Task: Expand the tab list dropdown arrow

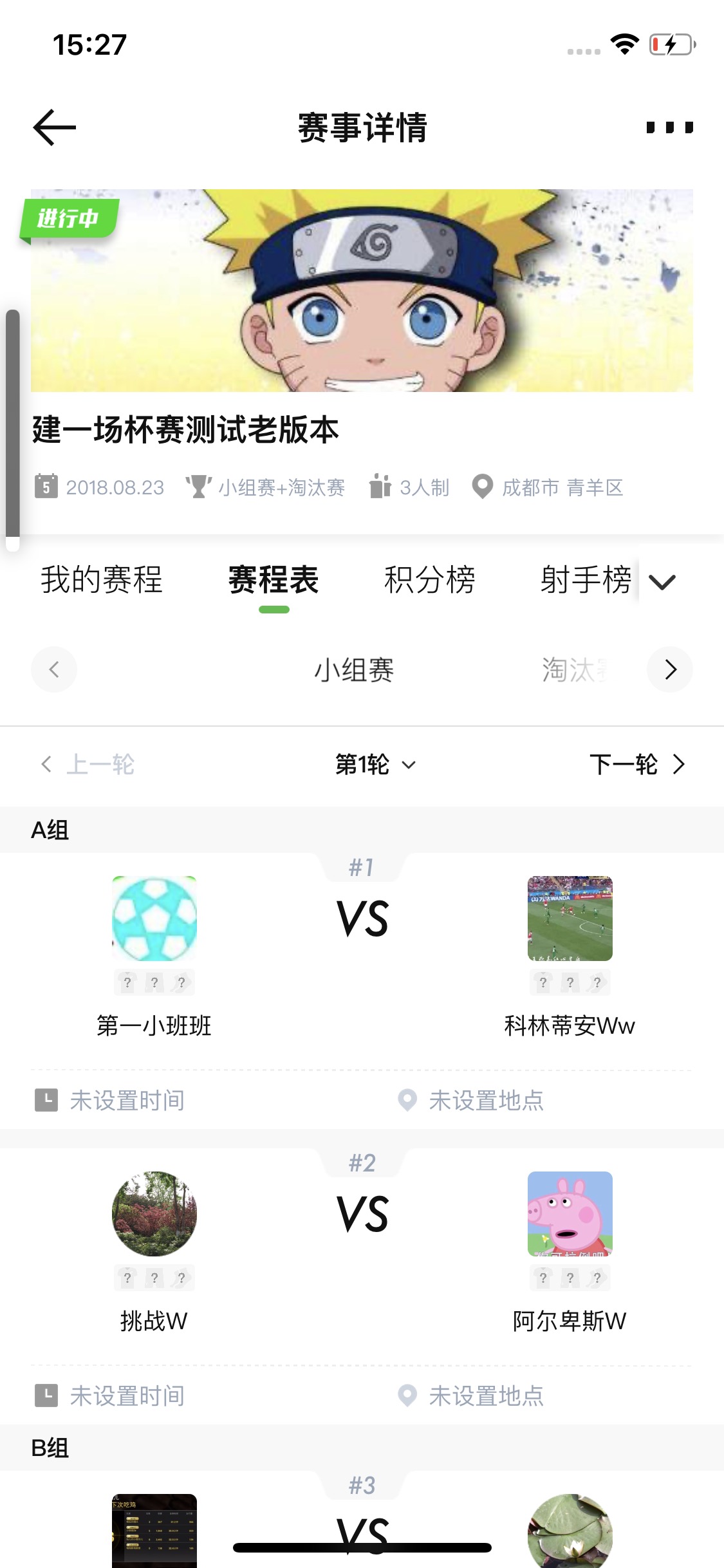Action: click(662, 582)
